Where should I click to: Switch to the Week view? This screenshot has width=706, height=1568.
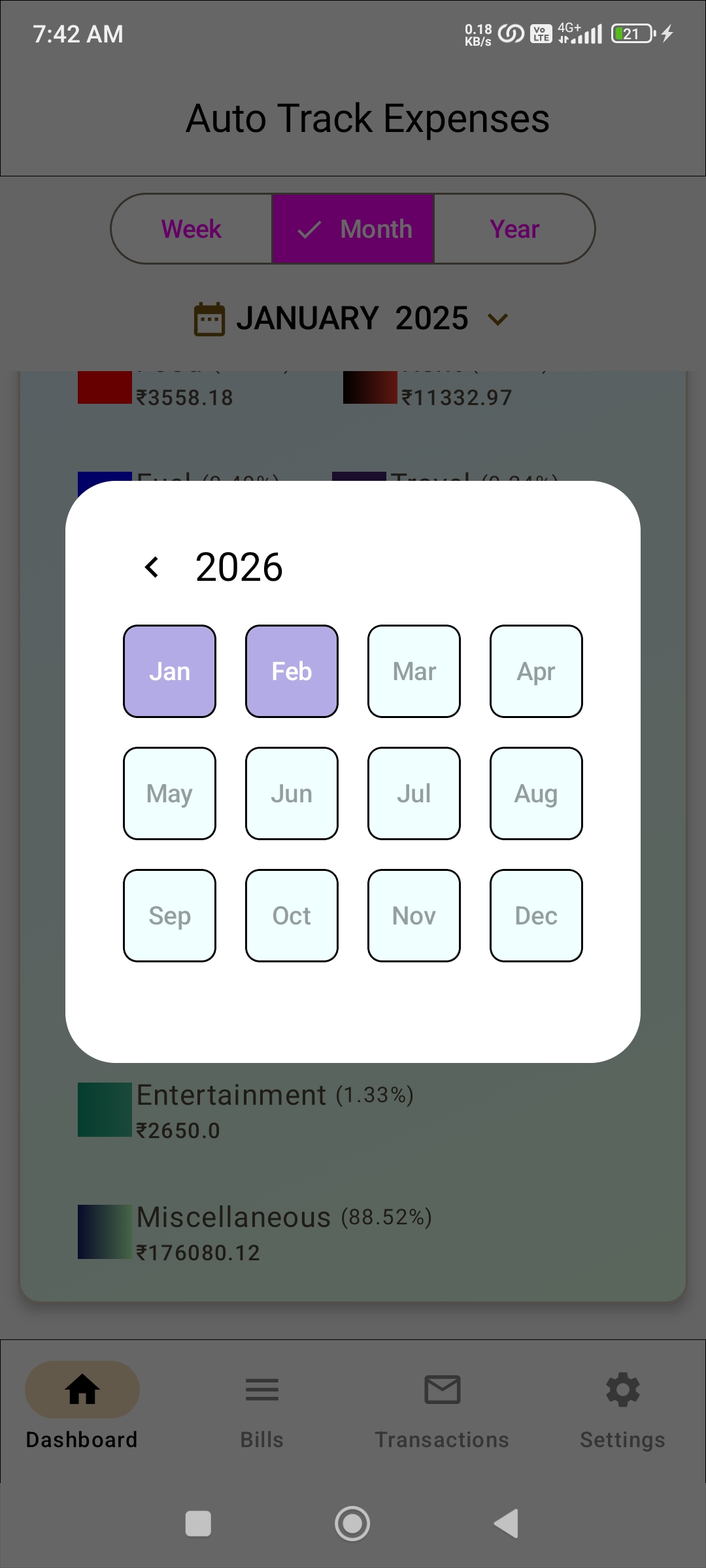coord(192,229)
